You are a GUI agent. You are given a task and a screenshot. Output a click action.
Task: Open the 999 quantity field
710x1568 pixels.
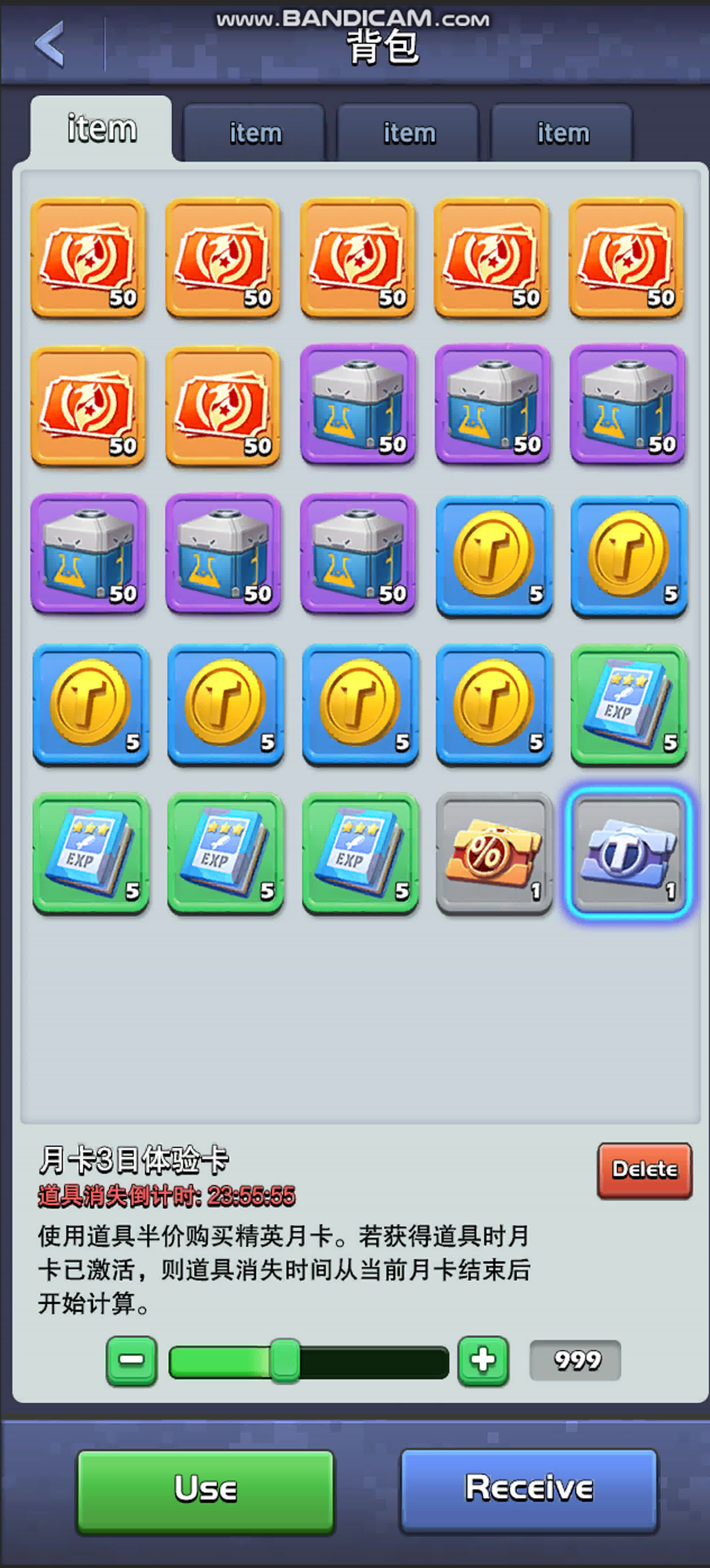click(x=575, y=1360)
